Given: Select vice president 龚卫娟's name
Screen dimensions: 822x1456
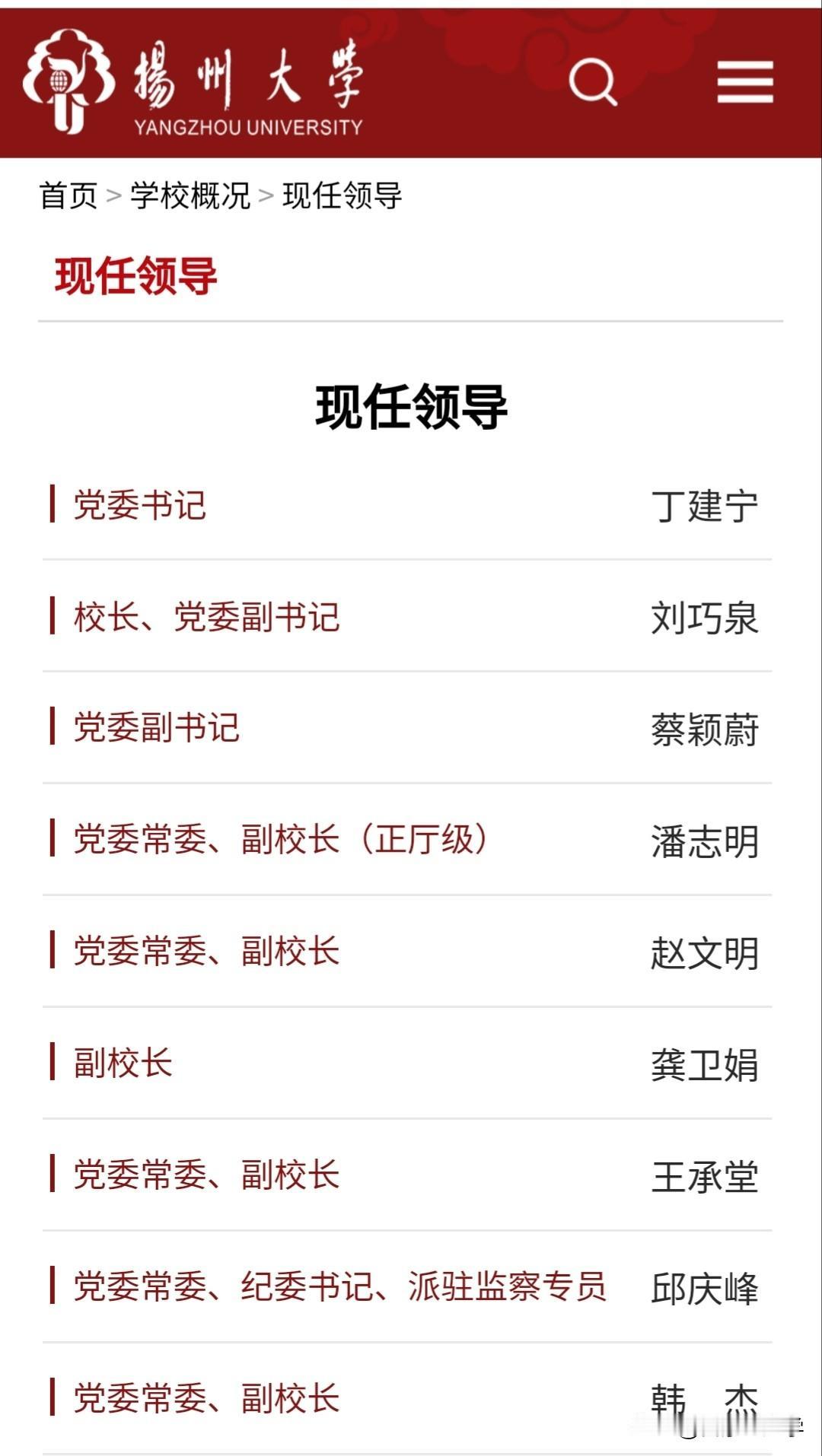Looking at the screenshot, I should pyautogui.click(x=706, y=1063).
